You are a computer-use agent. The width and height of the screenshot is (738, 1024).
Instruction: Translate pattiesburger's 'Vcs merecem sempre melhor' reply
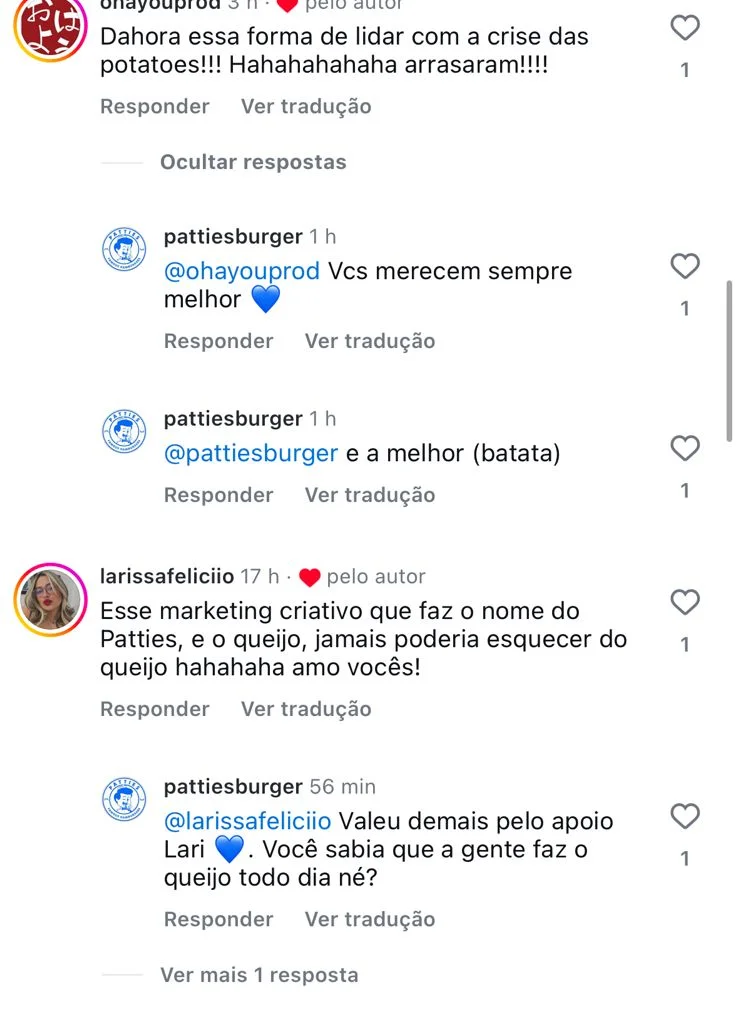[x=370, y=341]
